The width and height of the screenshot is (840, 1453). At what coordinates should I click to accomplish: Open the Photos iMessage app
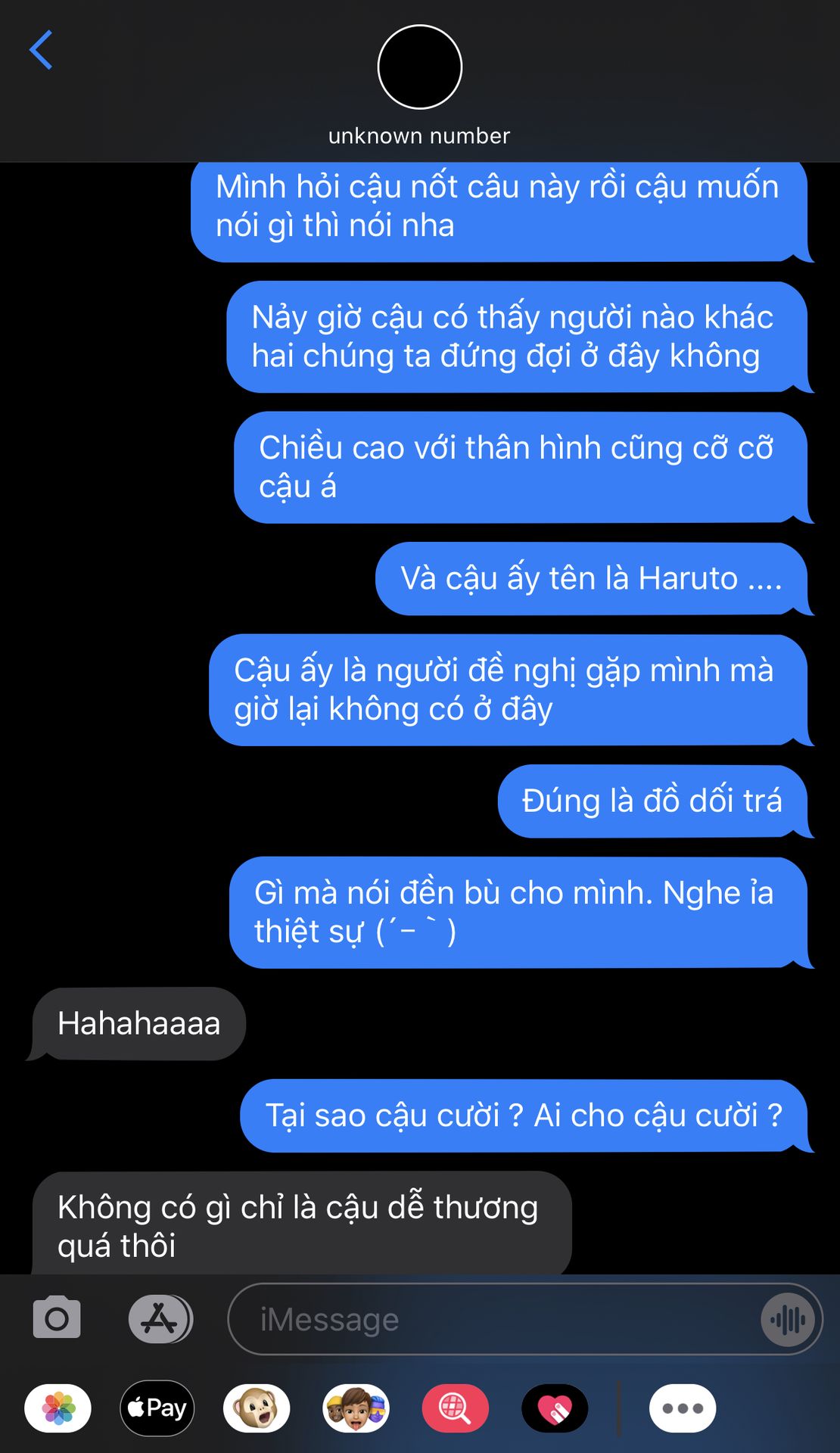pos(58,1408)
